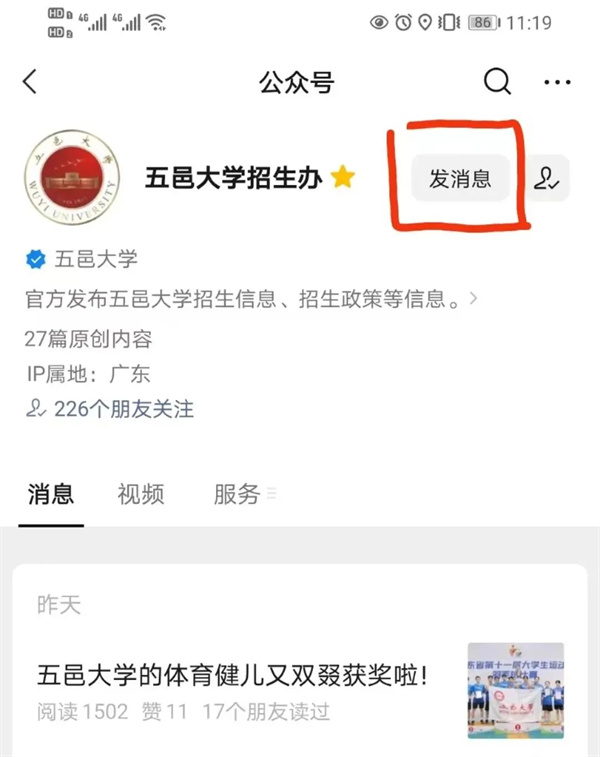Image resolution: width=600 pixels, height=757 pixels.
Task: Open search in this official account
Action: pos(497,82)
